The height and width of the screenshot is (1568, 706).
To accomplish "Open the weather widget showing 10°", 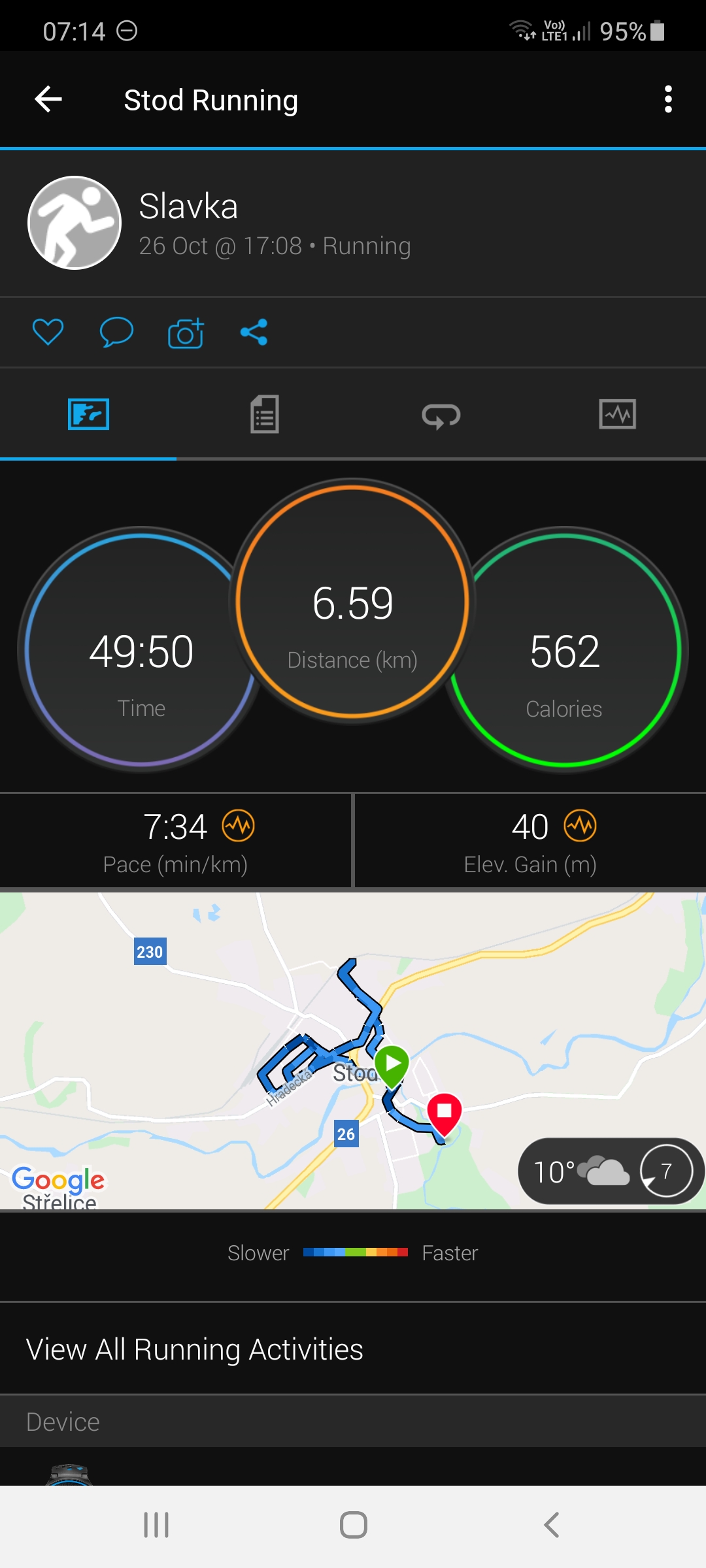I will click(x=611, y=1171).
